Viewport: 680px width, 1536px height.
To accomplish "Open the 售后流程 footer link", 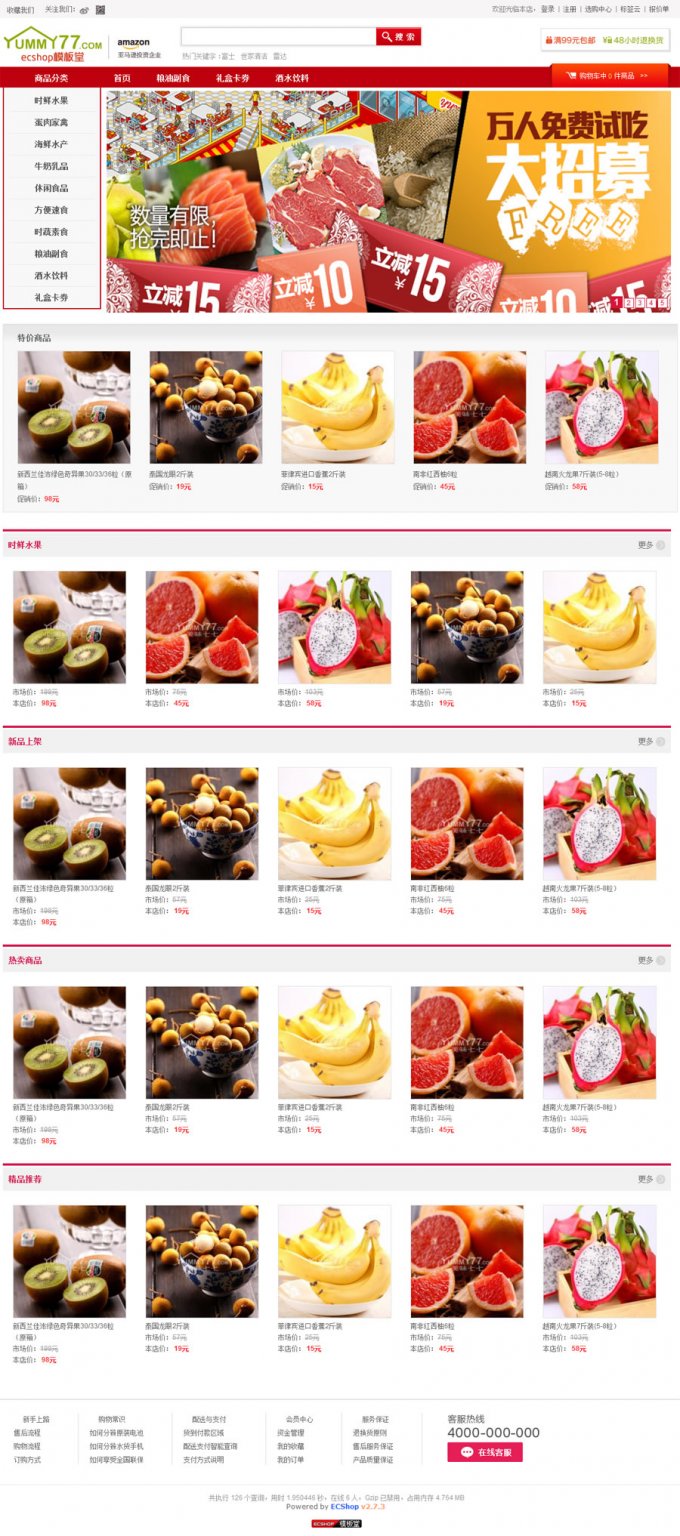I will [x=27, y=1432].
